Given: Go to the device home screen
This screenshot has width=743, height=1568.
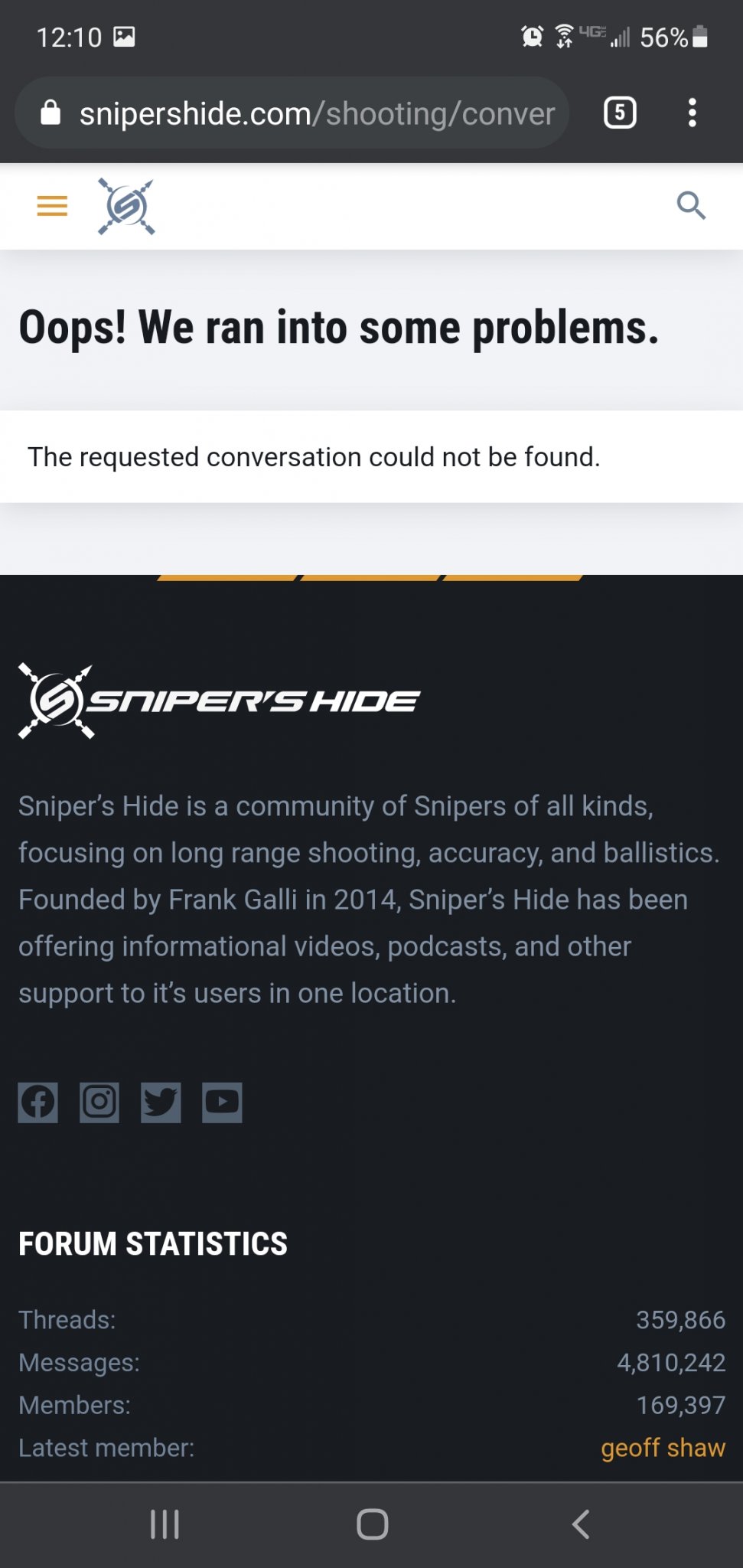Looking at the screenshot, I should (x=372, y=1524).
